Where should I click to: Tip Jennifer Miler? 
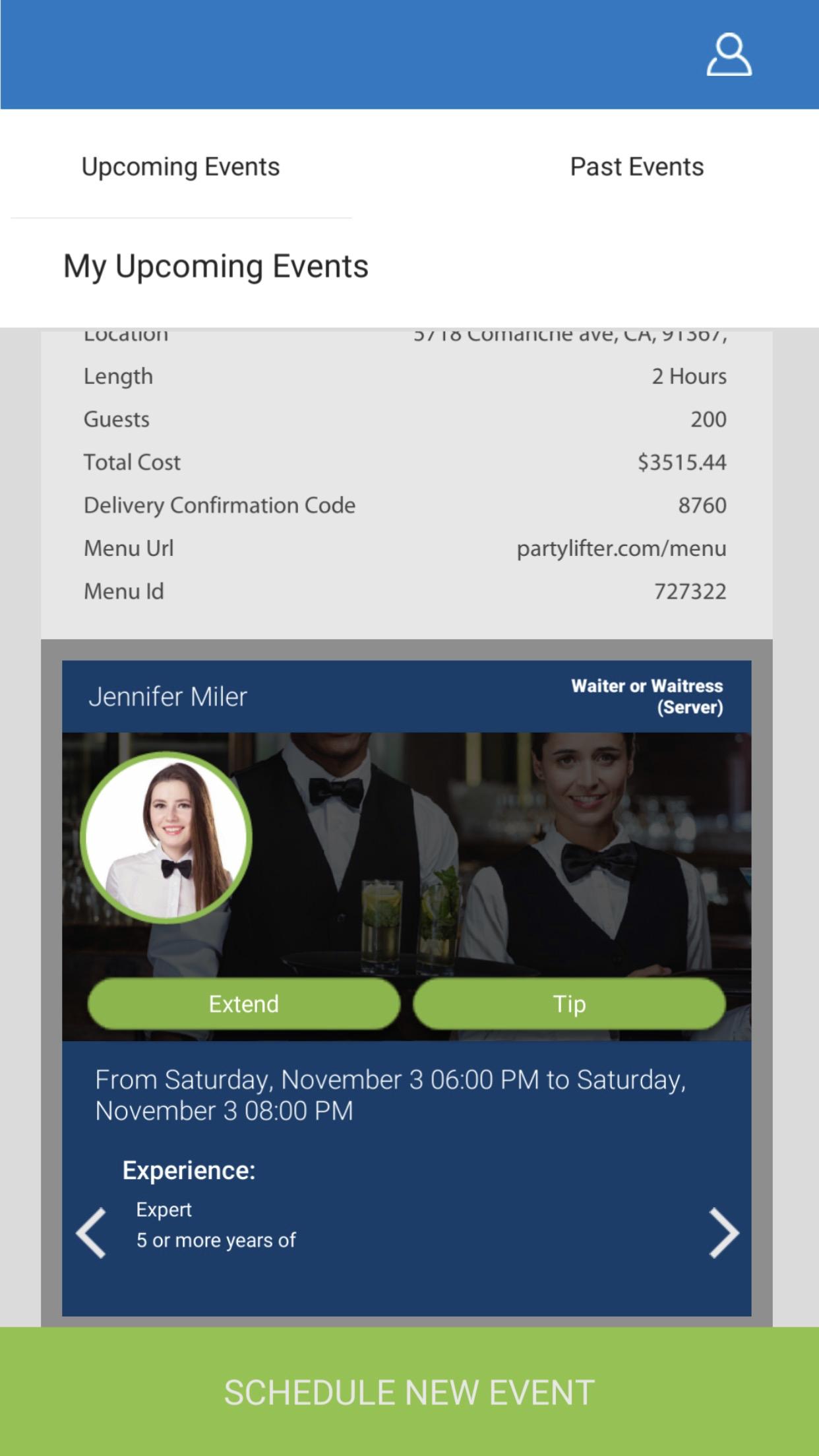[569, 1004]
